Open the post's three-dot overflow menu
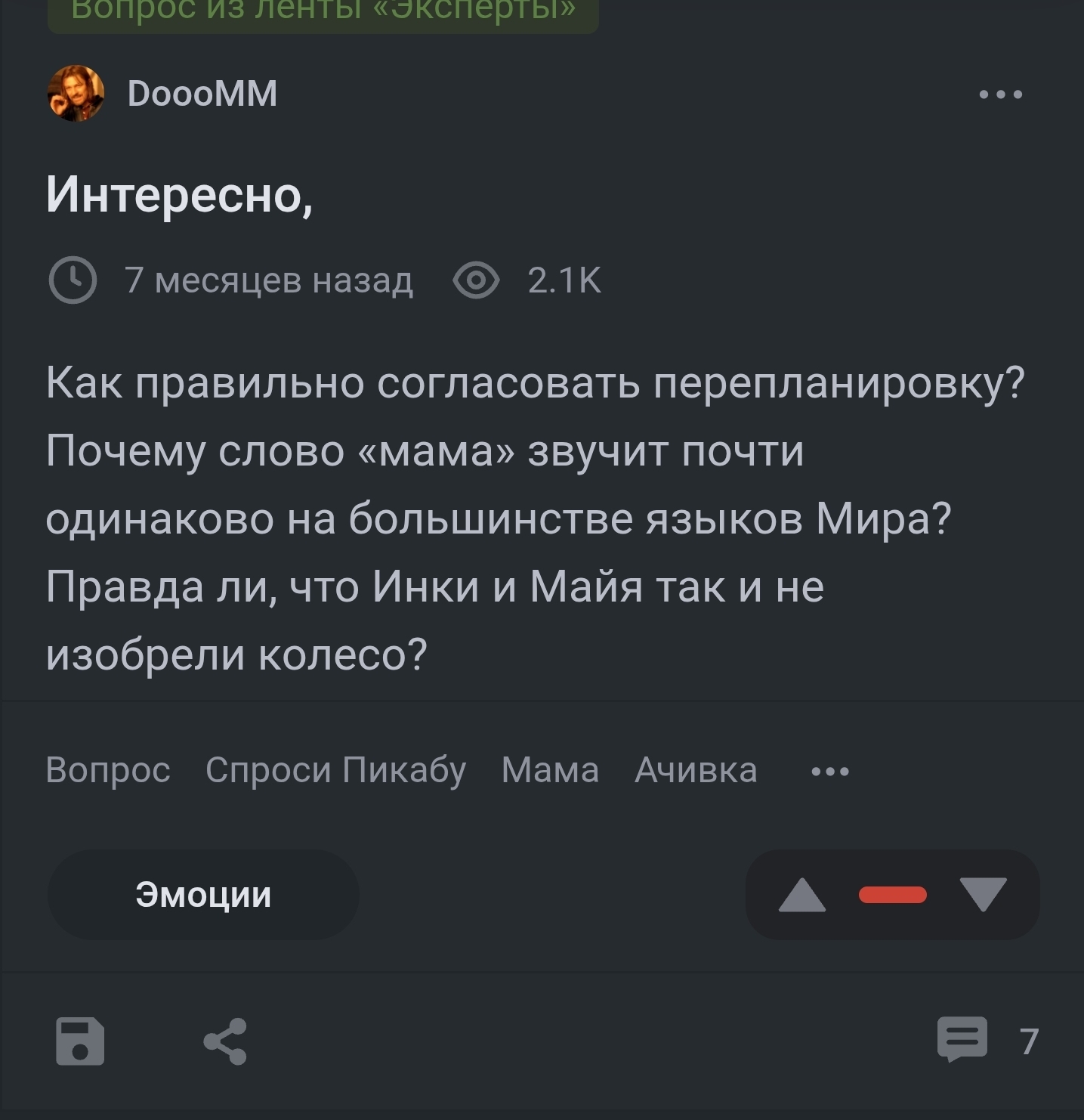 1000,94
